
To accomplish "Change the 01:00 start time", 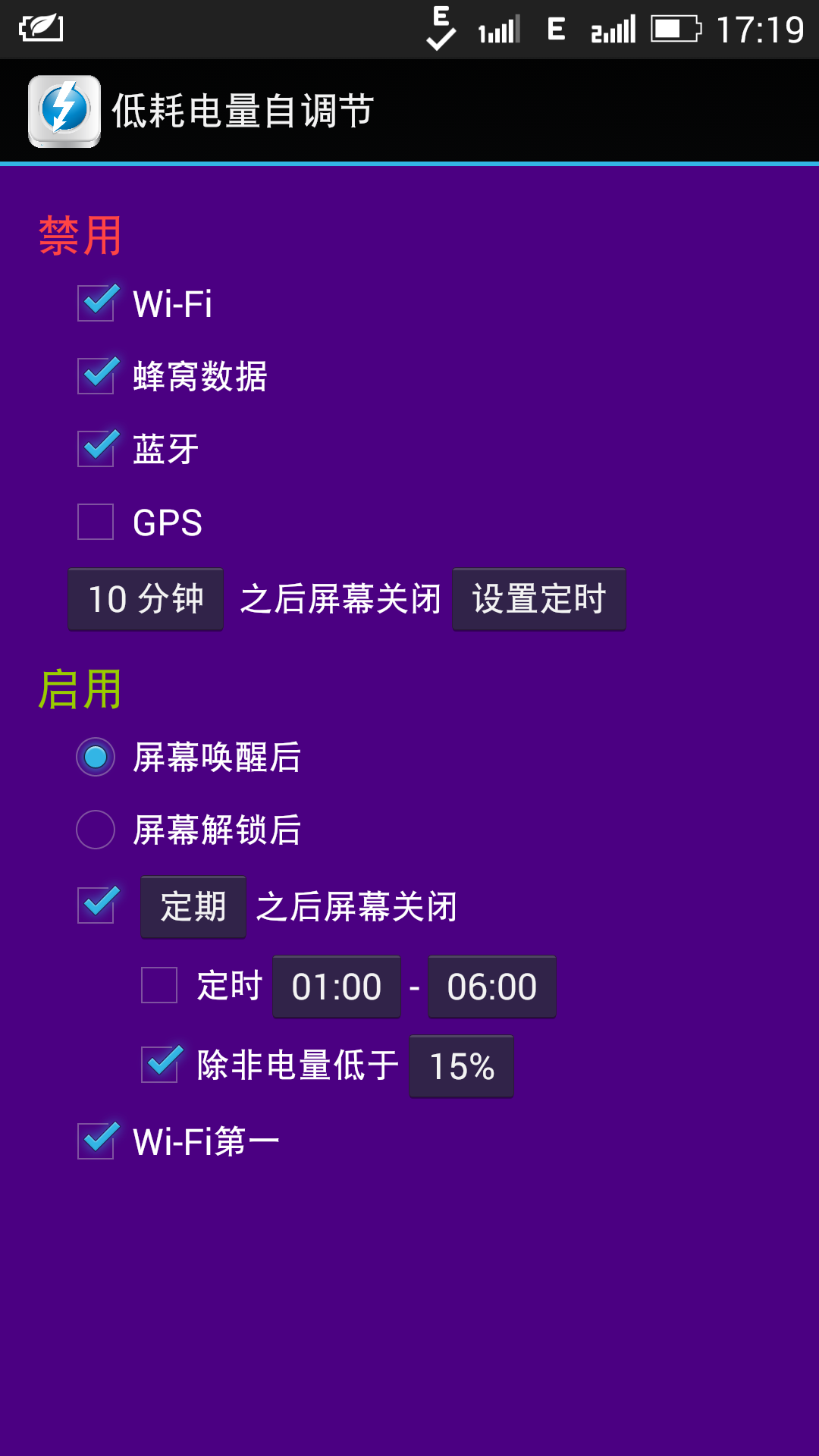I will click(337, 987).
